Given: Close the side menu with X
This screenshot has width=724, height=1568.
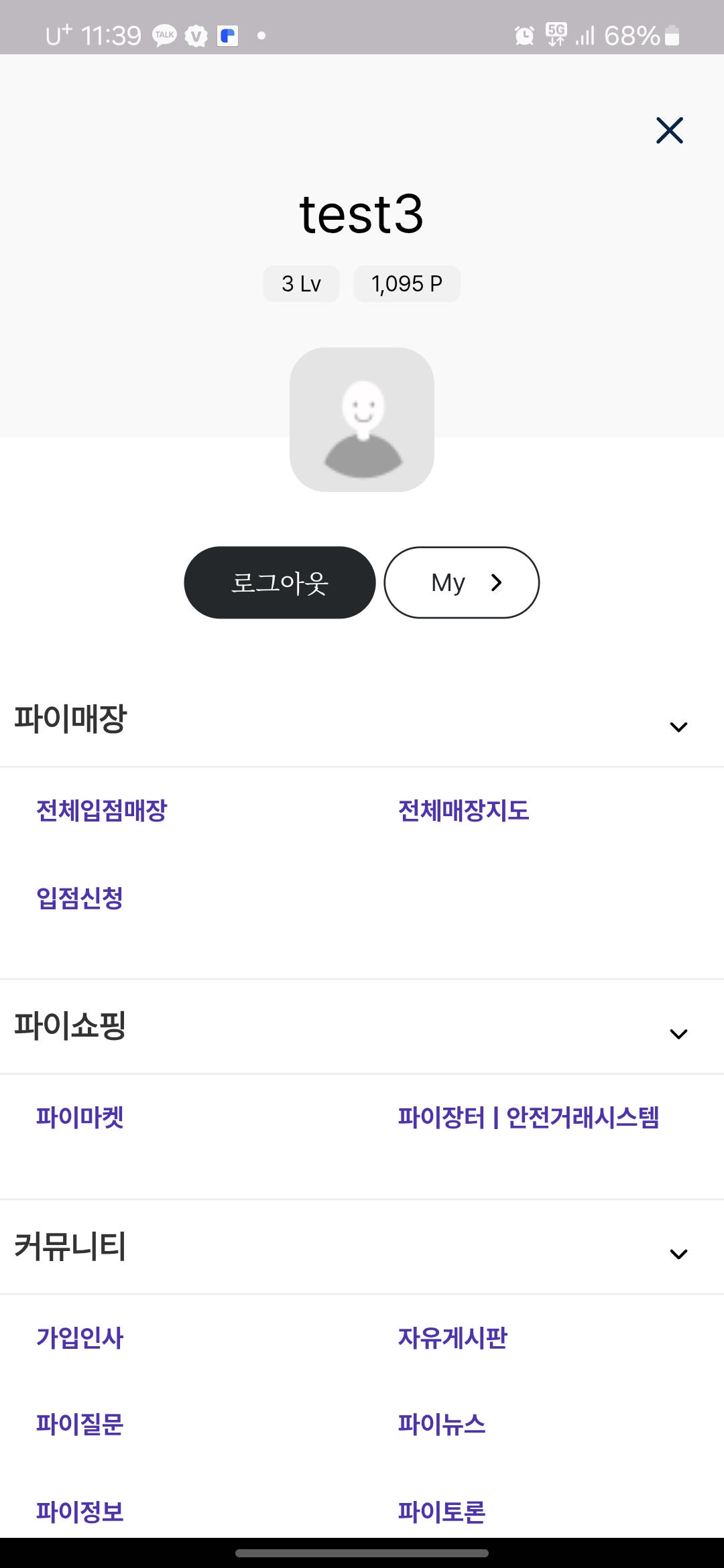Looking at the screenshot, I should pos(669,131).
